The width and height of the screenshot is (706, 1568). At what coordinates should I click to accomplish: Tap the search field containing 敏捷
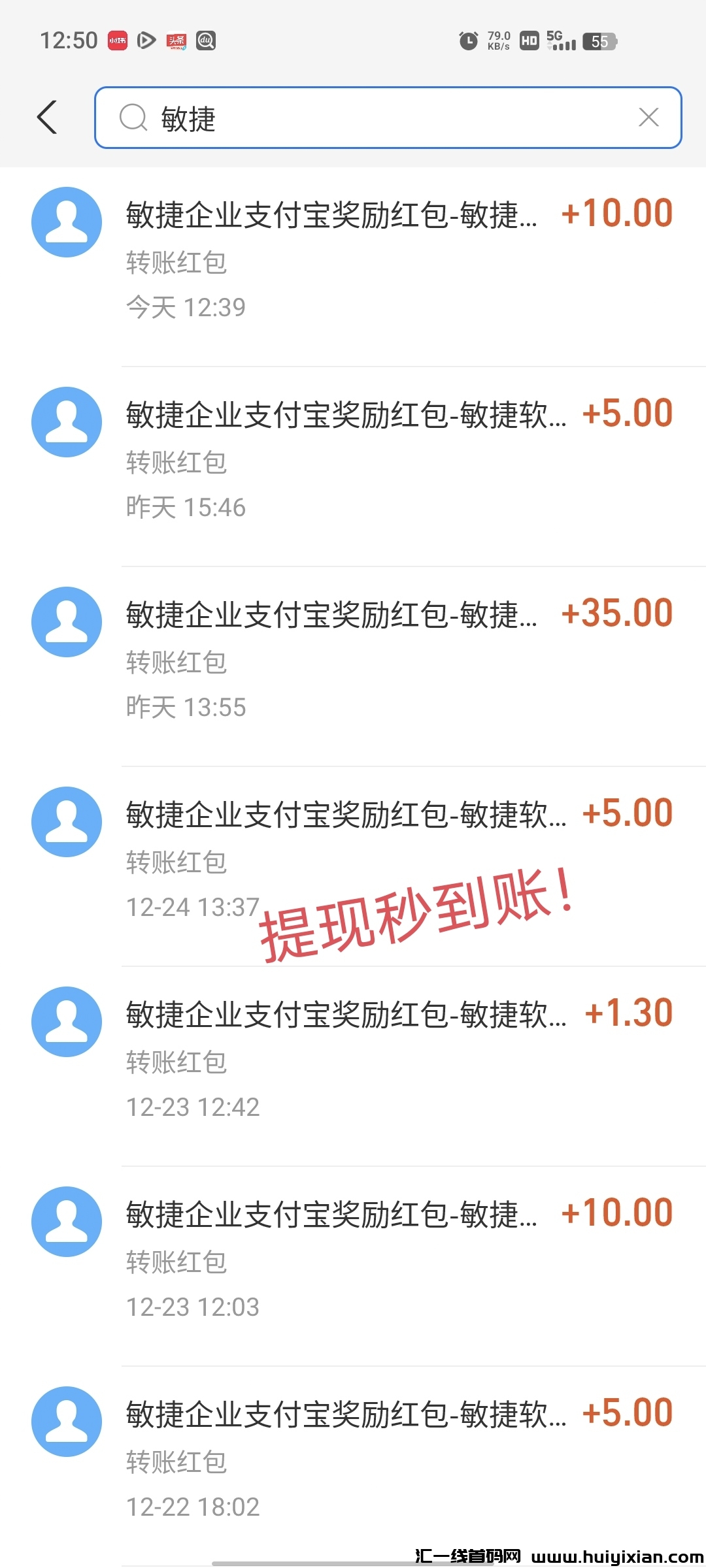[379, 118]
